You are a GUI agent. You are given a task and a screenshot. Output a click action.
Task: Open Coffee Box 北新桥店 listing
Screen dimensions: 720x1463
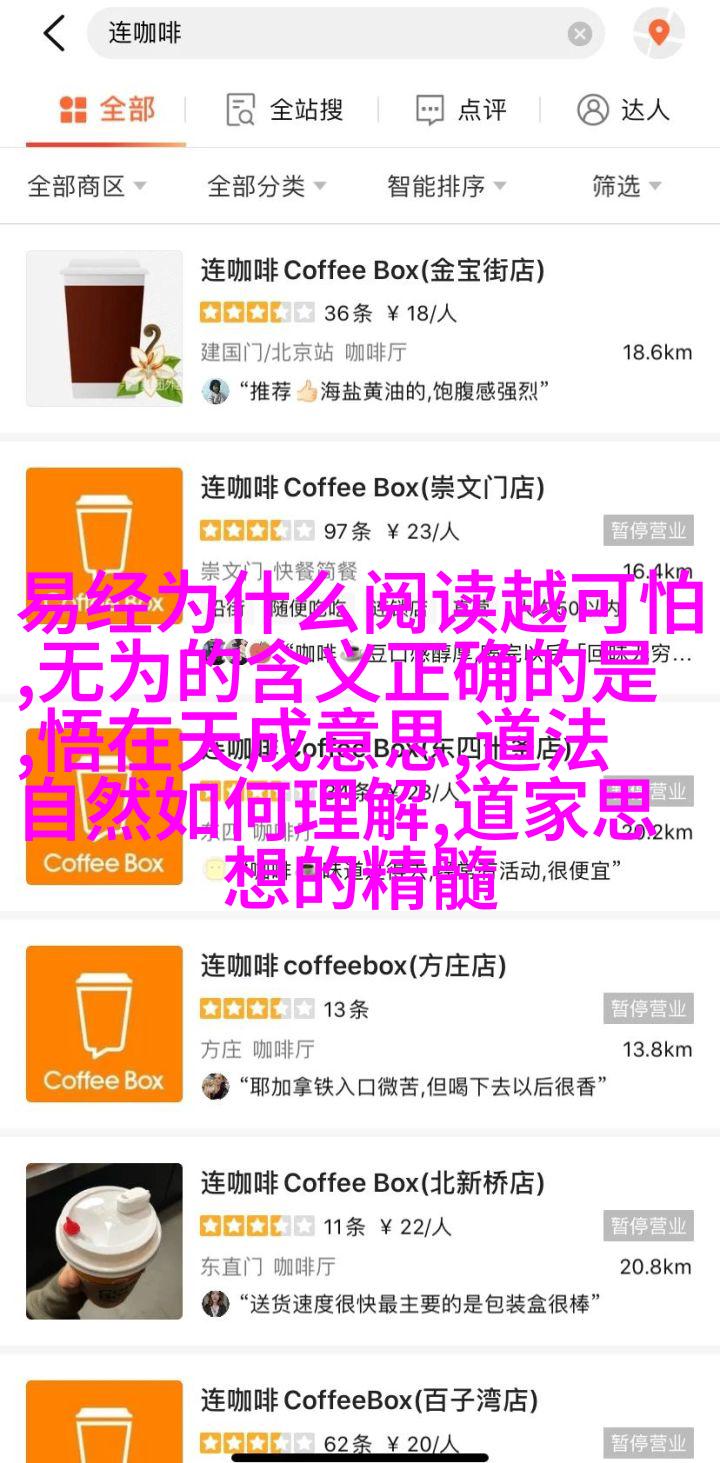[x=372, y=1183]
